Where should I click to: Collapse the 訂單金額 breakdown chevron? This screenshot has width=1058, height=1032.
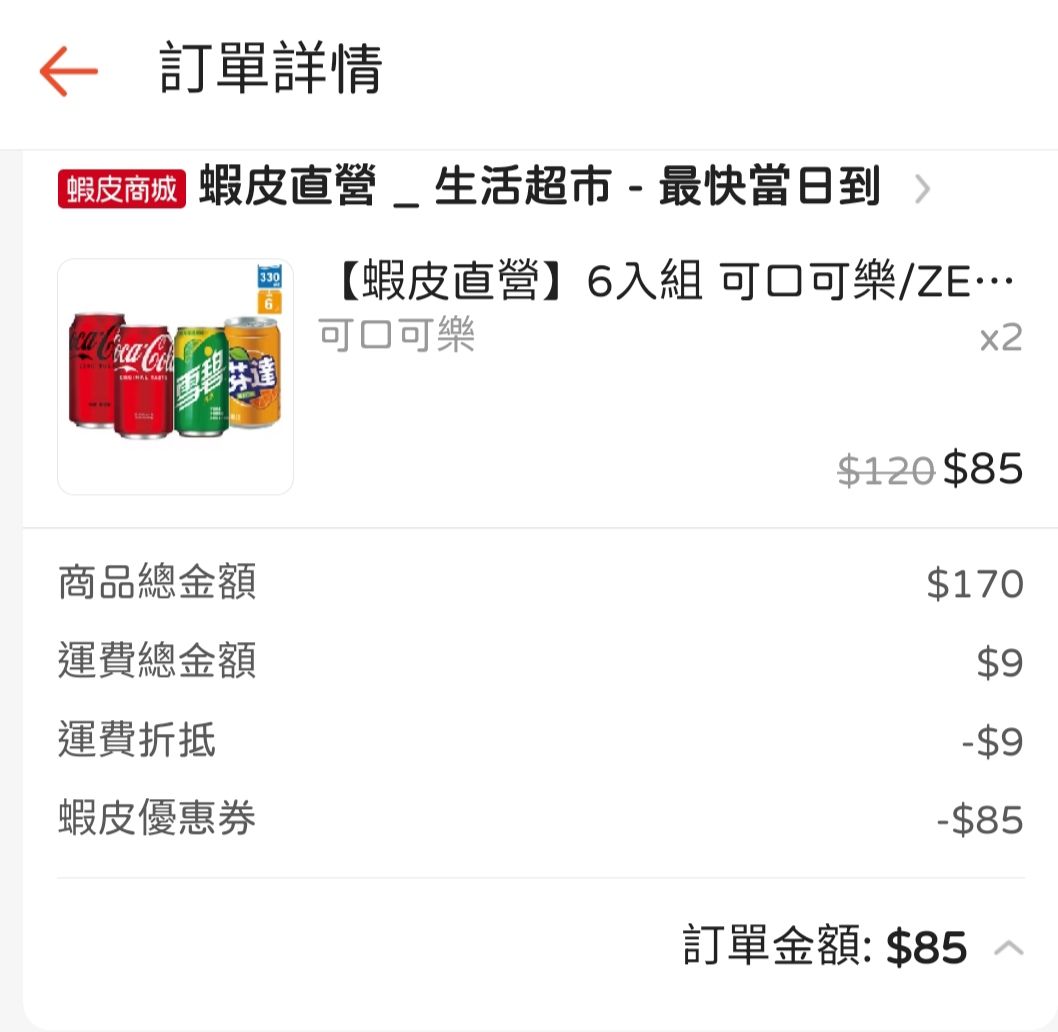[x=1008, y=948]
